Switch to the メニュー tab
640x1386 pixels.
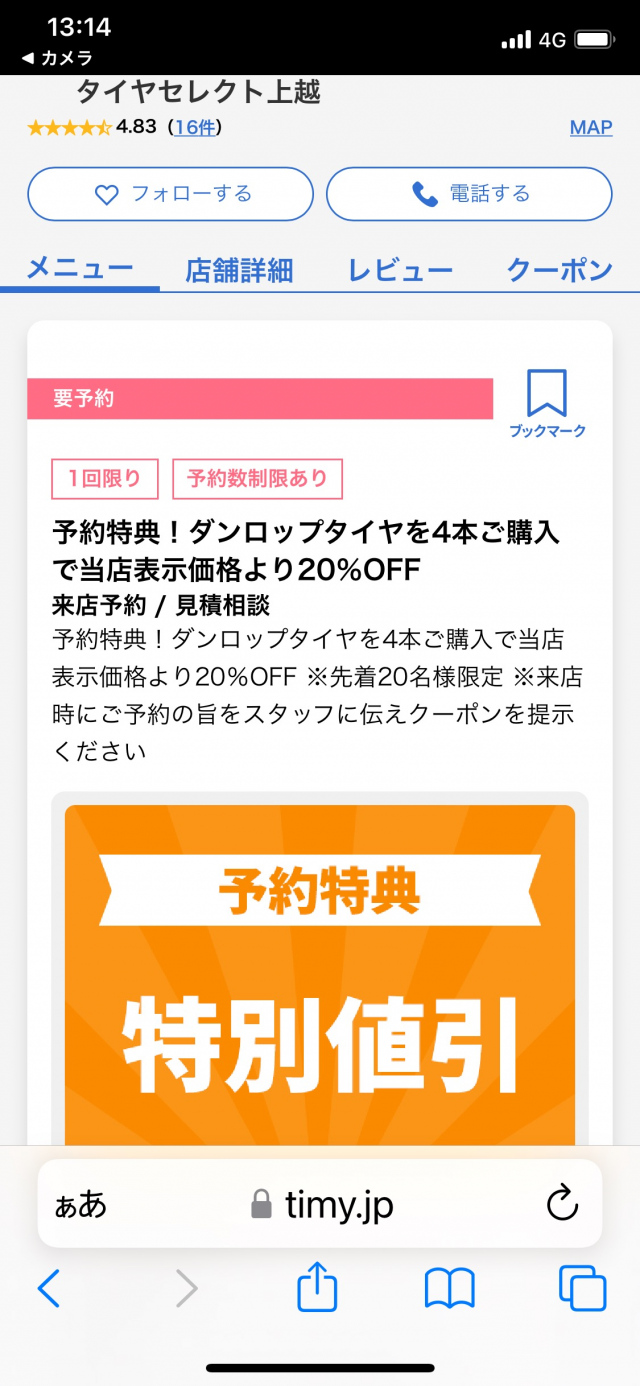click(x=80, y=269)
